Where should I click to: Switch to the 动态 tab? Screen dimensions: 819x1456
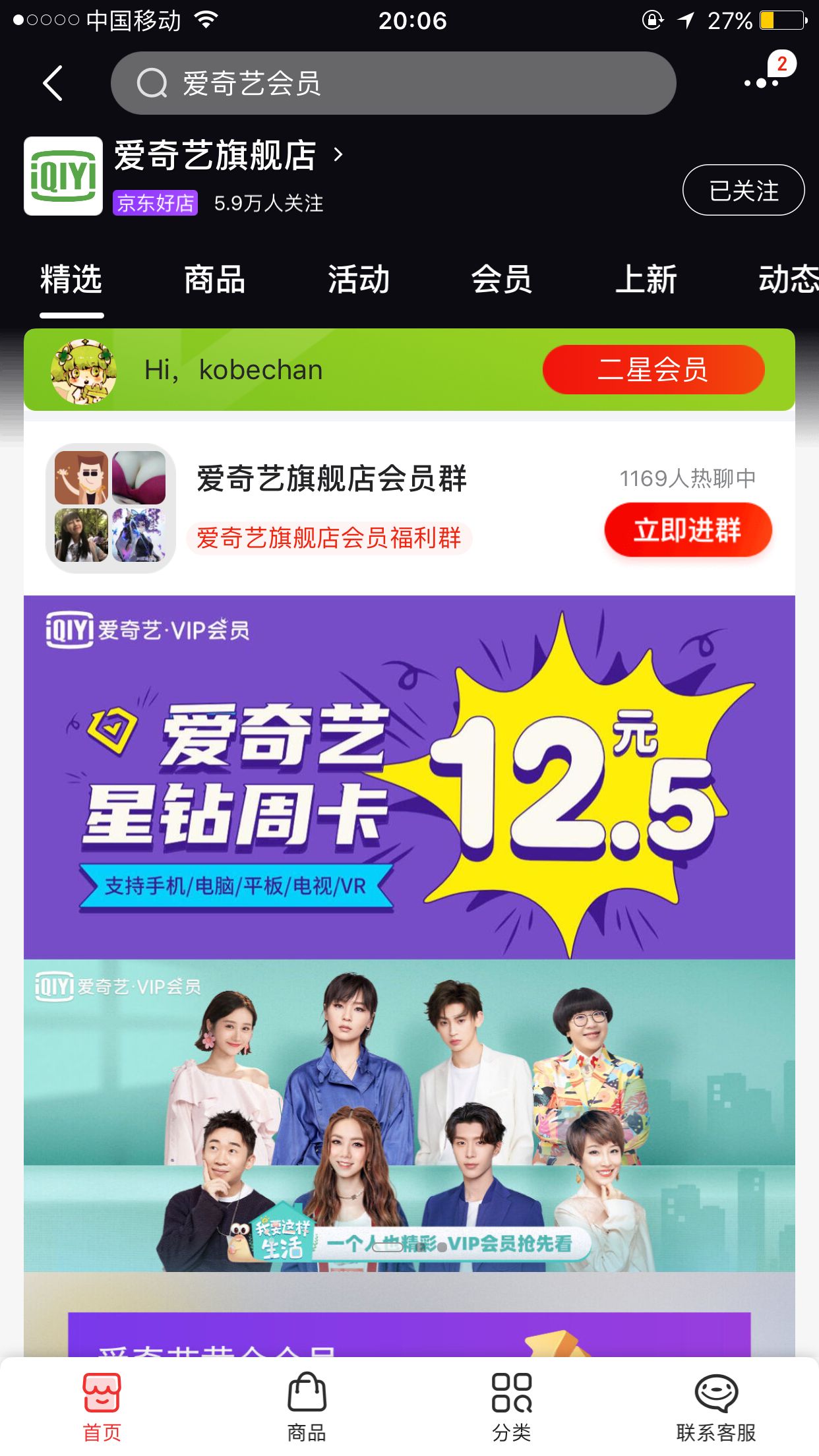coord(787,280)
